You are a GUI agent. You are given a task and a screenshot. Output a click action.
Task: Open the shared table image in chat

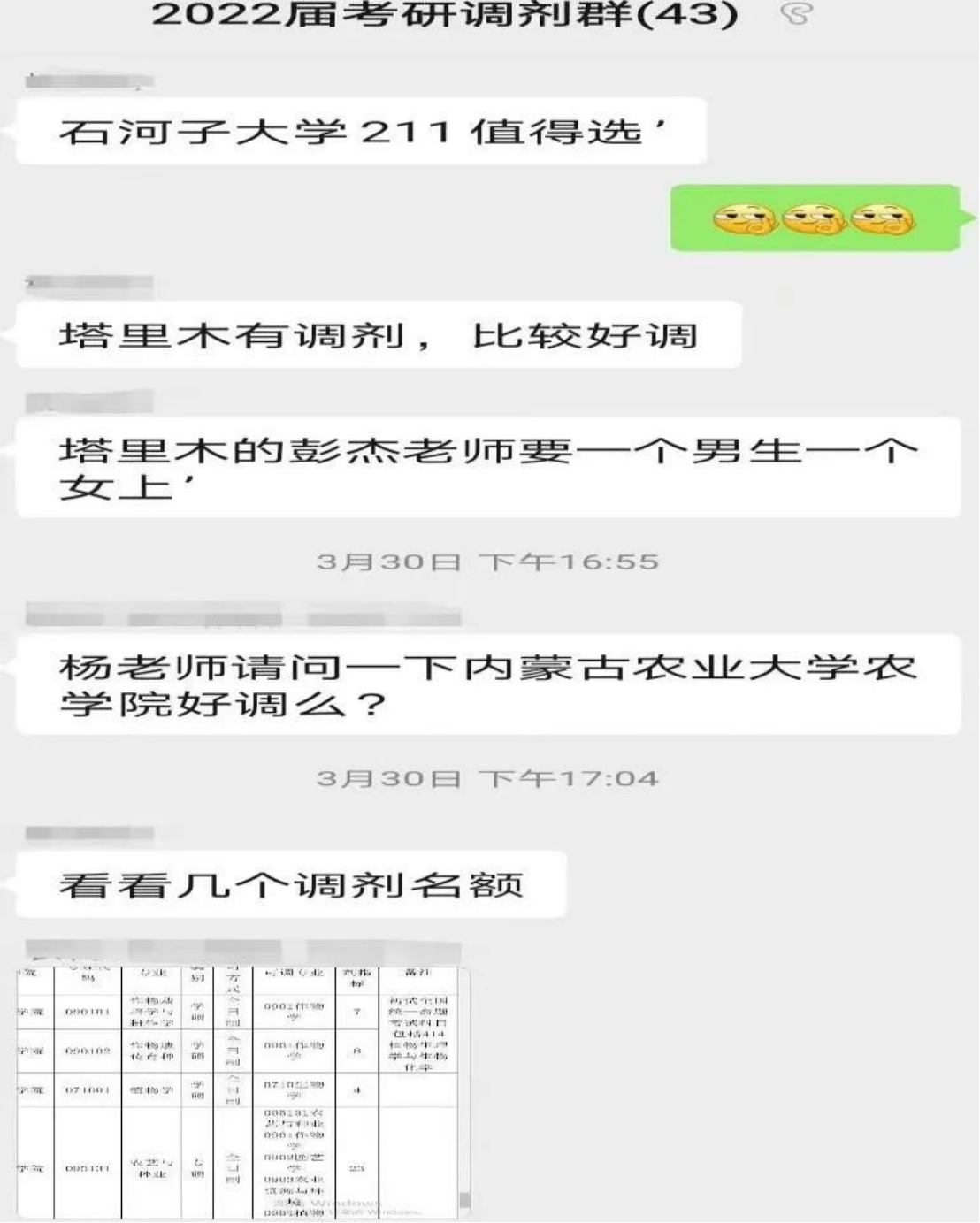(x=243, y=1092)
